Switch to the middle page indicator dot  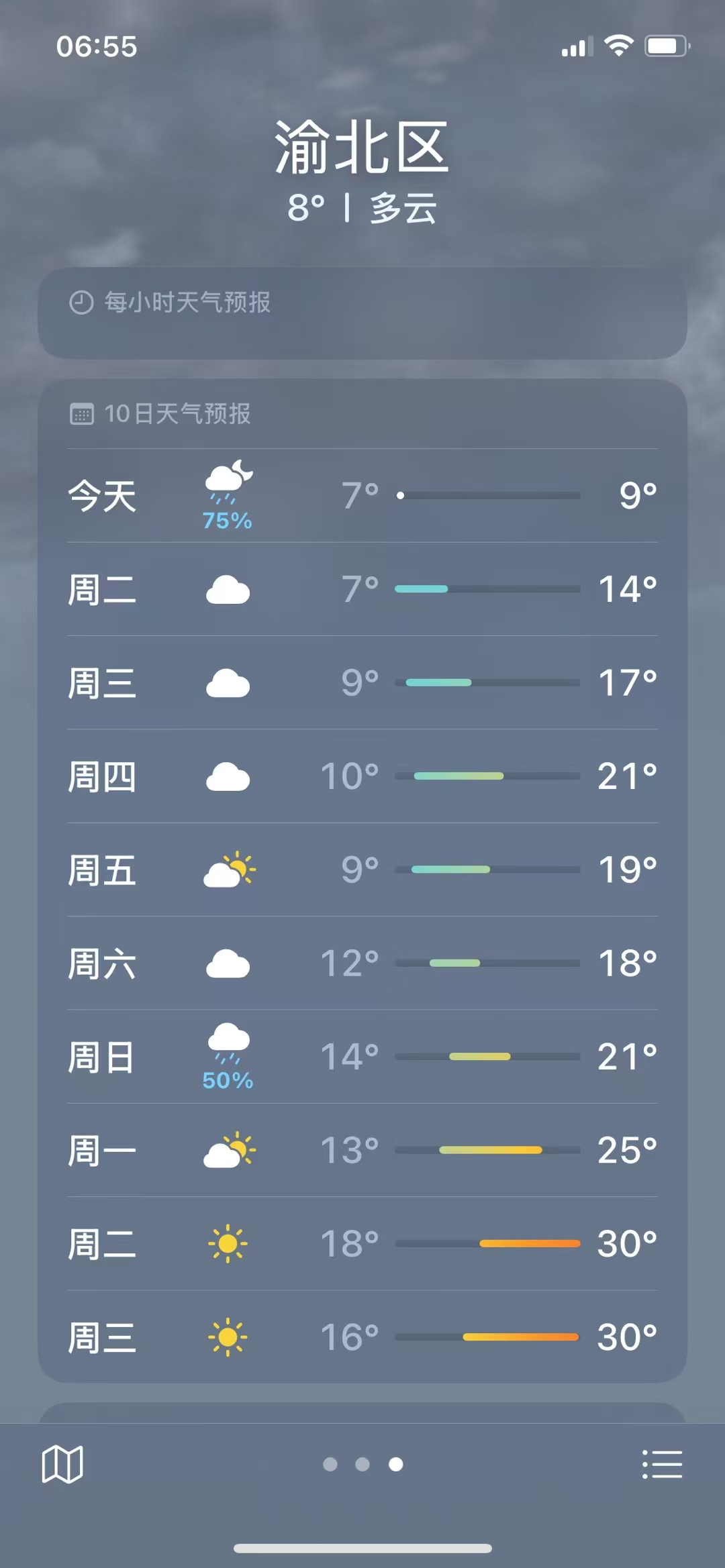point(362,1465)
